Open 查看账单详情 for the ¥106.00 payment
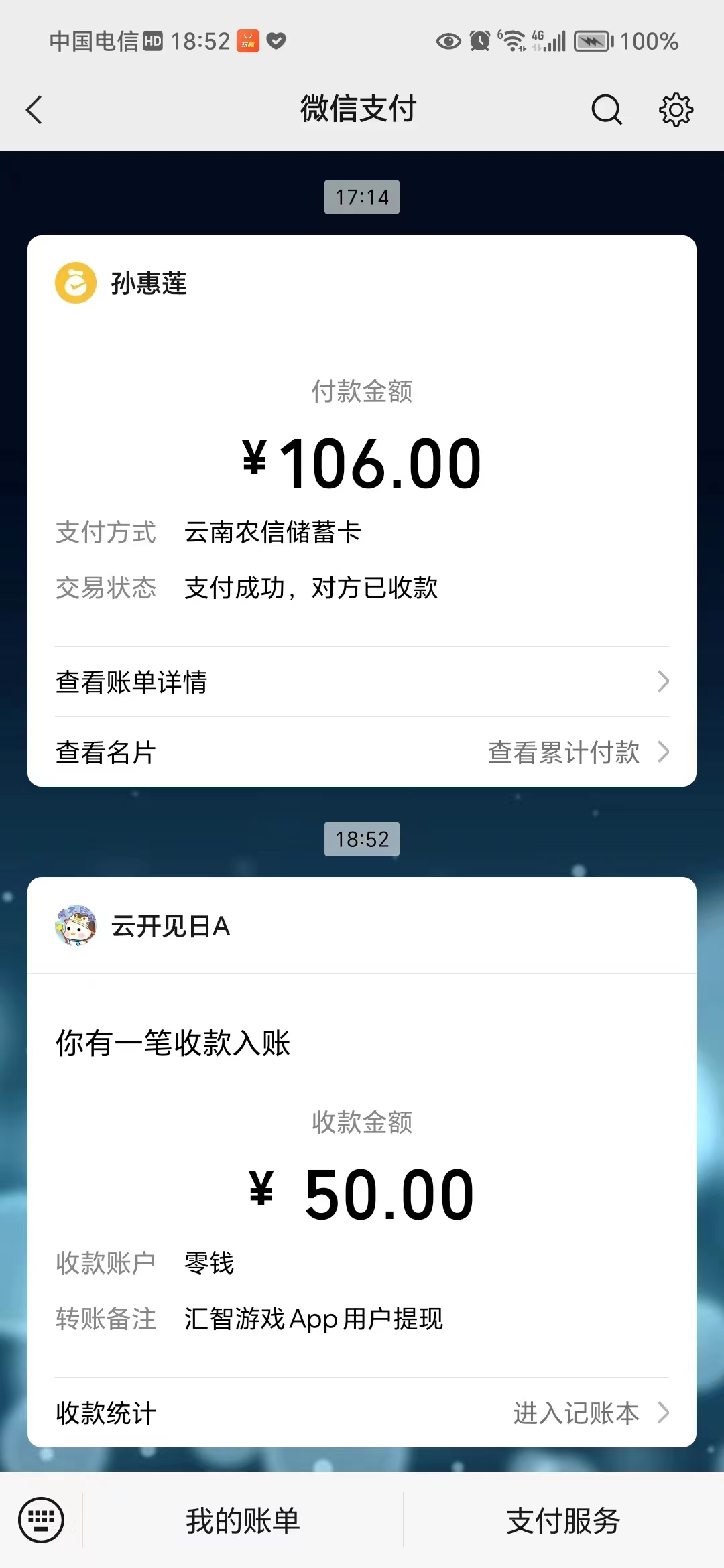The height and width of the screenshot is (1568, 724). pos(362,682)
